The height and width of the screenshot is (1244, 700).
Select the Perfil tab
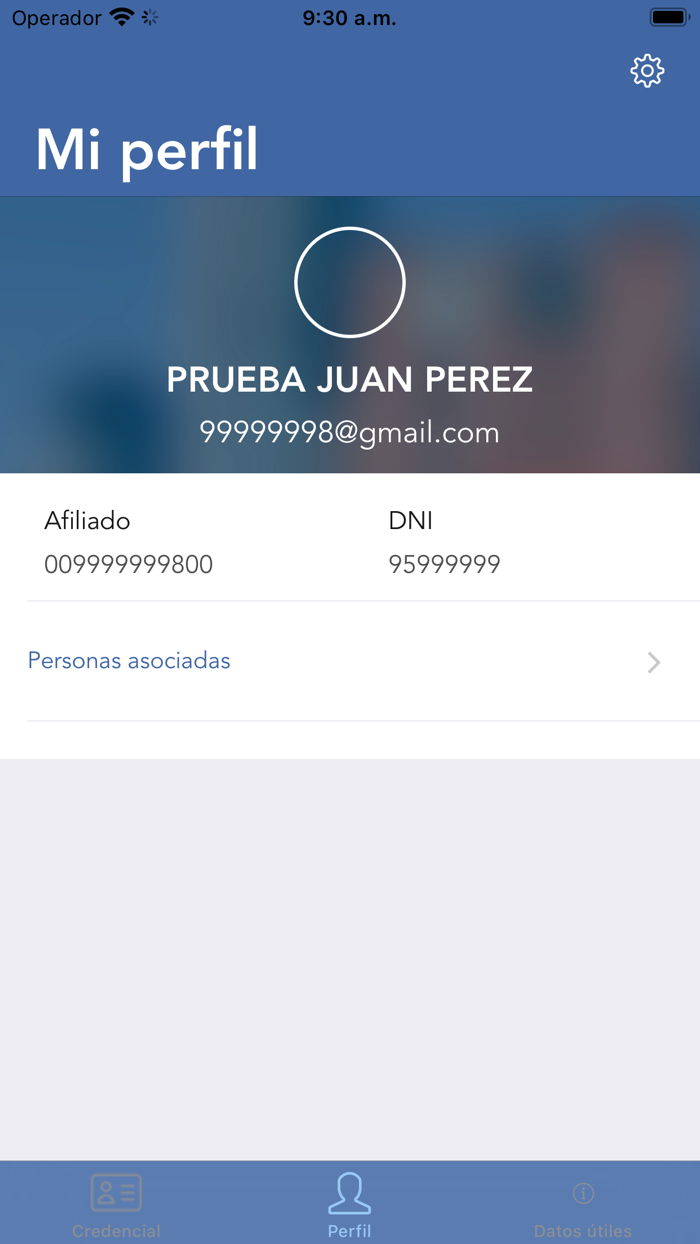[x=349, y=1204]
